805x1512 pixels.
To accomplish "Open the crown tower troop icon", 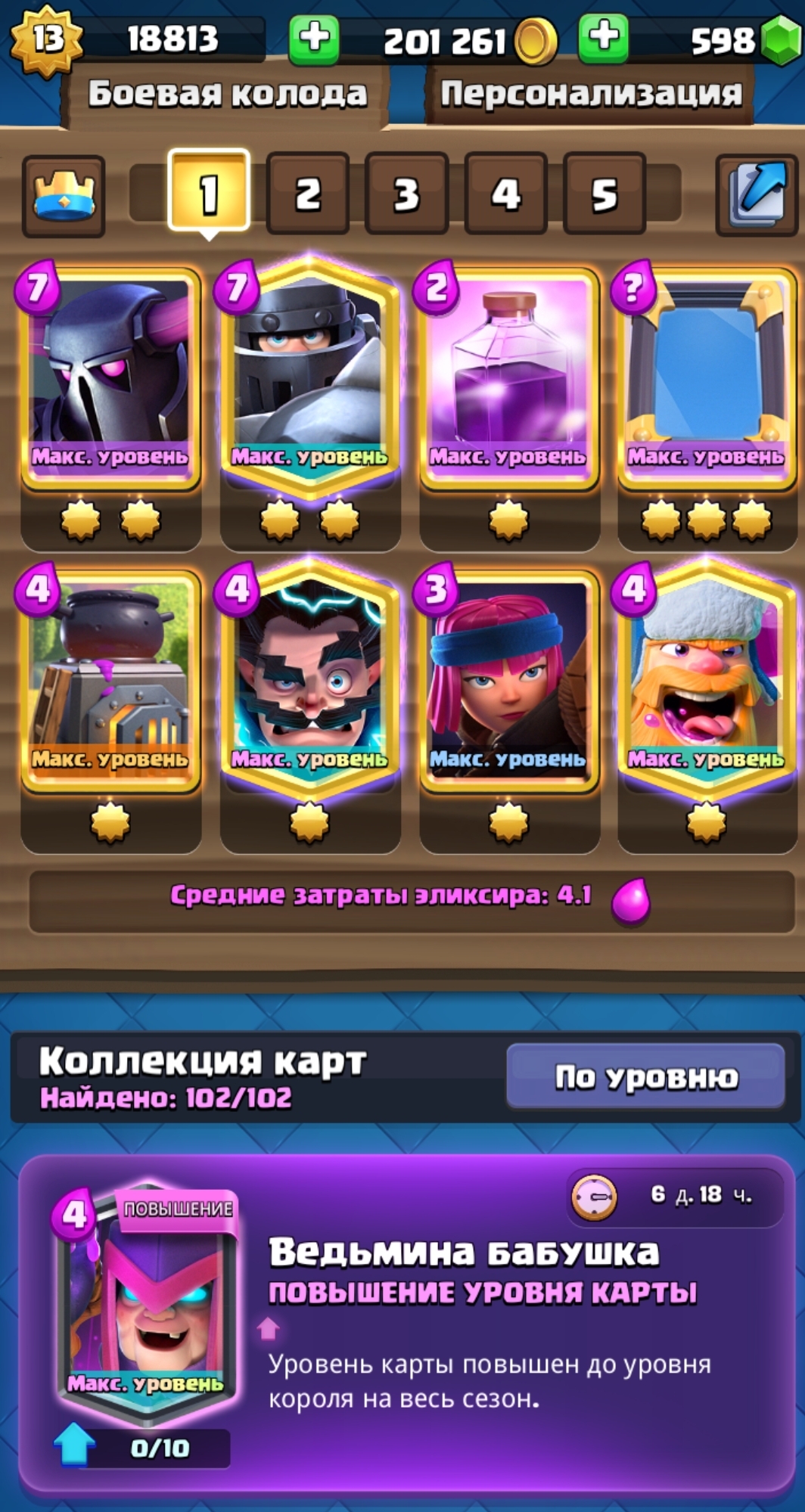I will click(64, 195).
